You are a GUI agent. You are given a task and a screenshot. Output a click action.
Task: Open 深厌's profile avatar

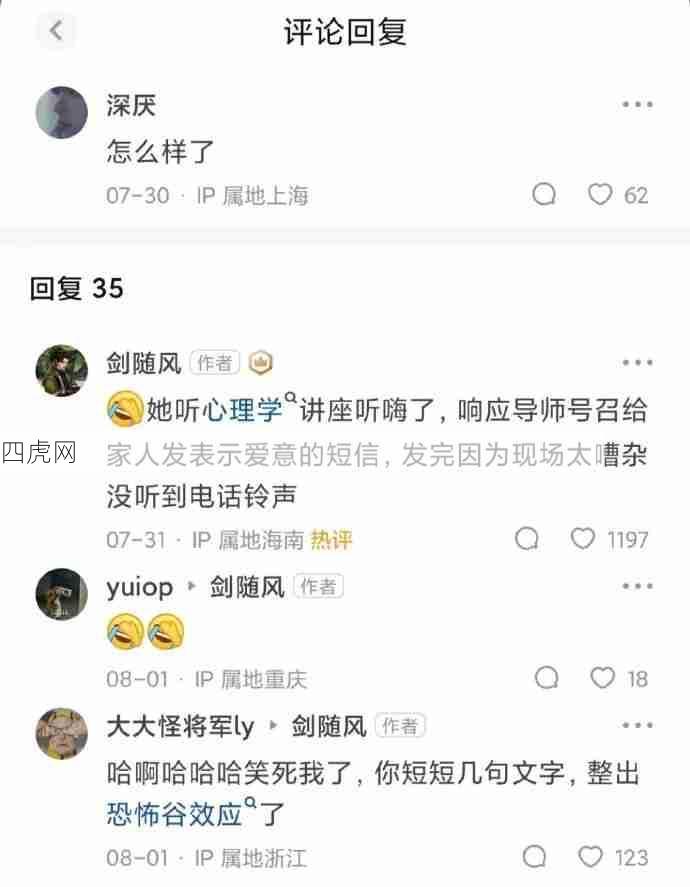coord(62,112)
